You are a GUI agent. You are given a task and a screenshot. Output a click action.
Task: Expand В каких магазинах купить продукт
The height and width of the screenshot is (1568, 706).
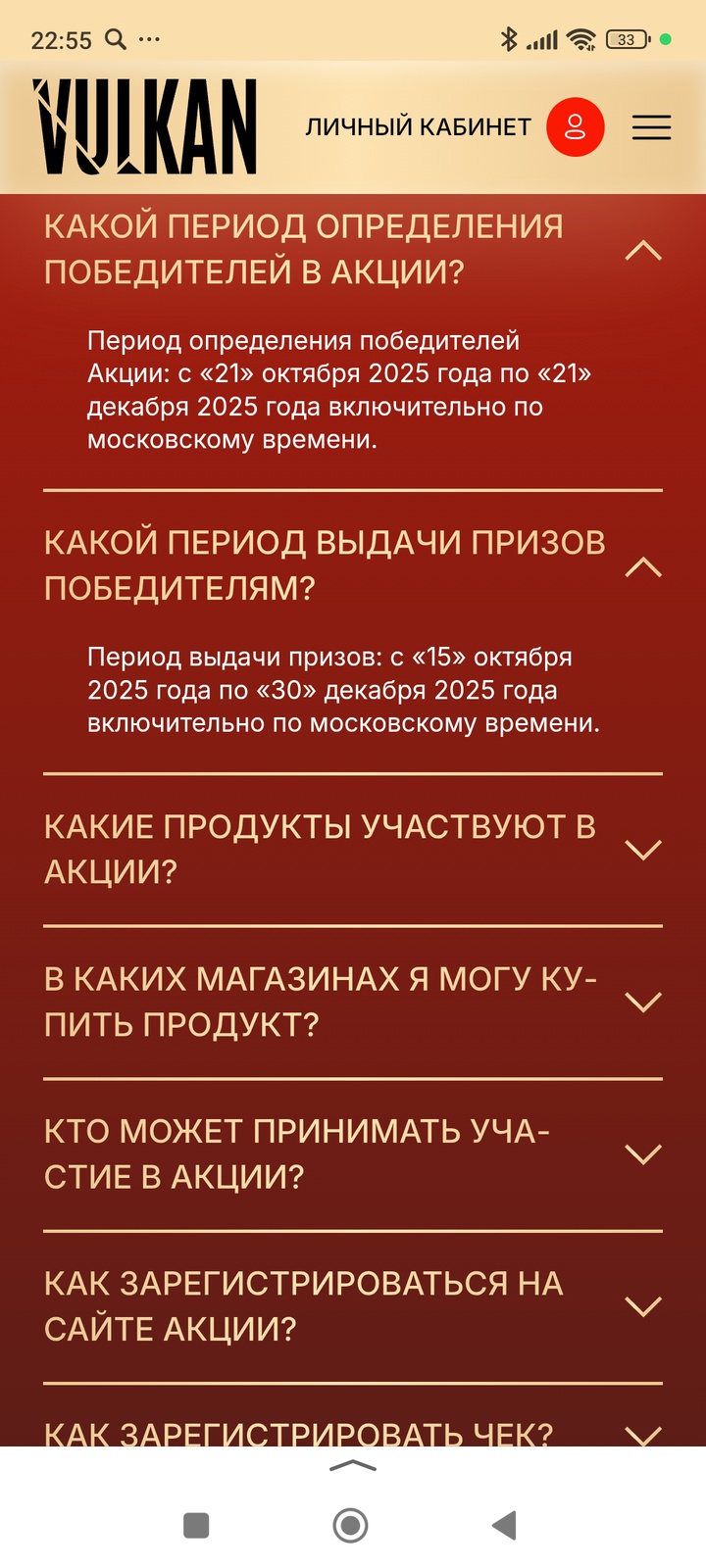point(643,1002)
